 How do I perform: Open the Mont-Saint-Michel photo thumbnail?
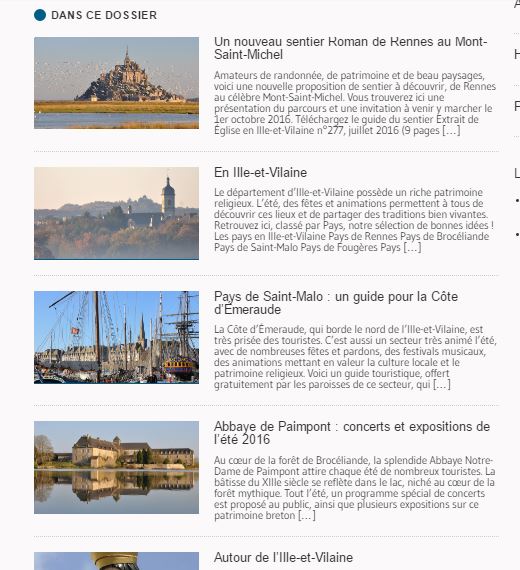pyautogui.click(x=116, y=83)
